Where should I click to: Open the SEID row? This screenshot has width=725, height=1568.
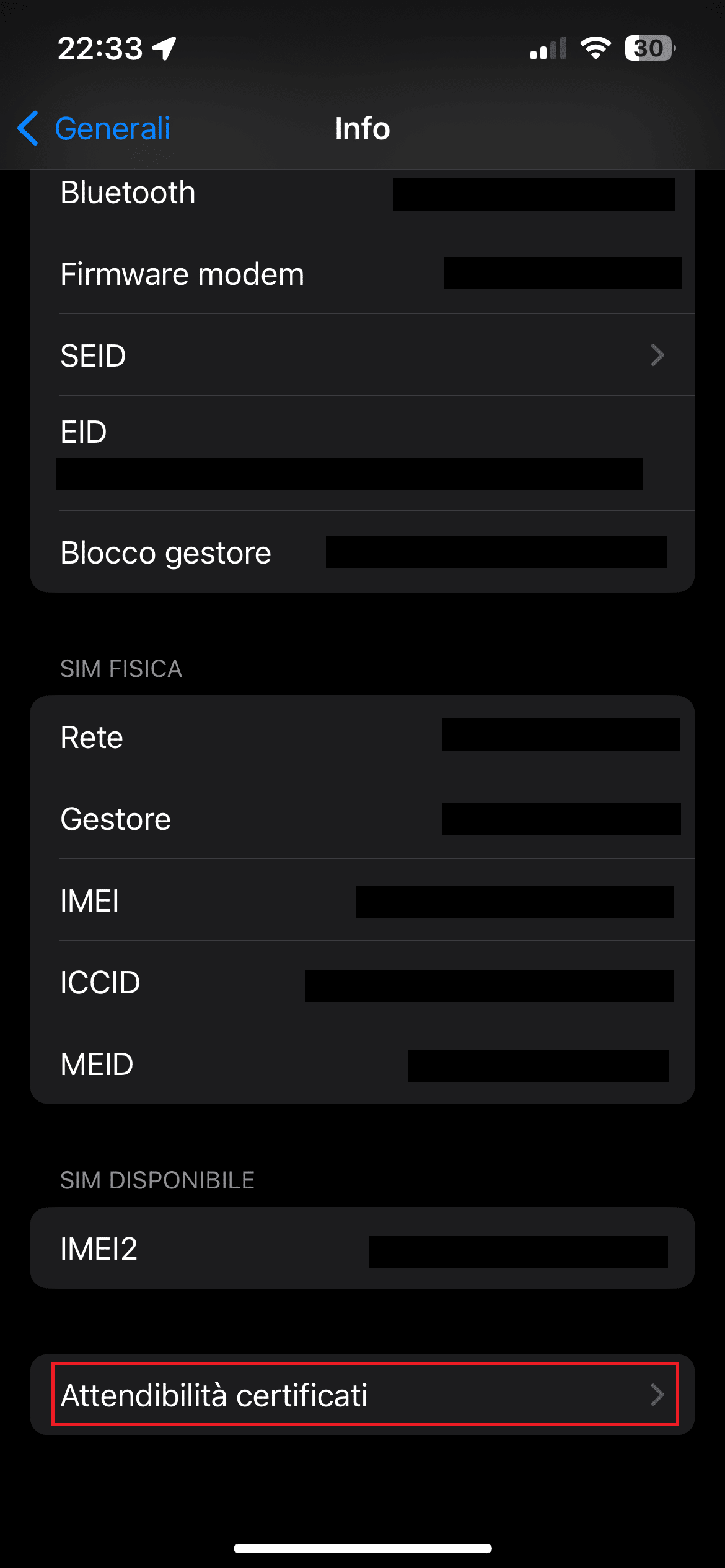pos(362,355)
